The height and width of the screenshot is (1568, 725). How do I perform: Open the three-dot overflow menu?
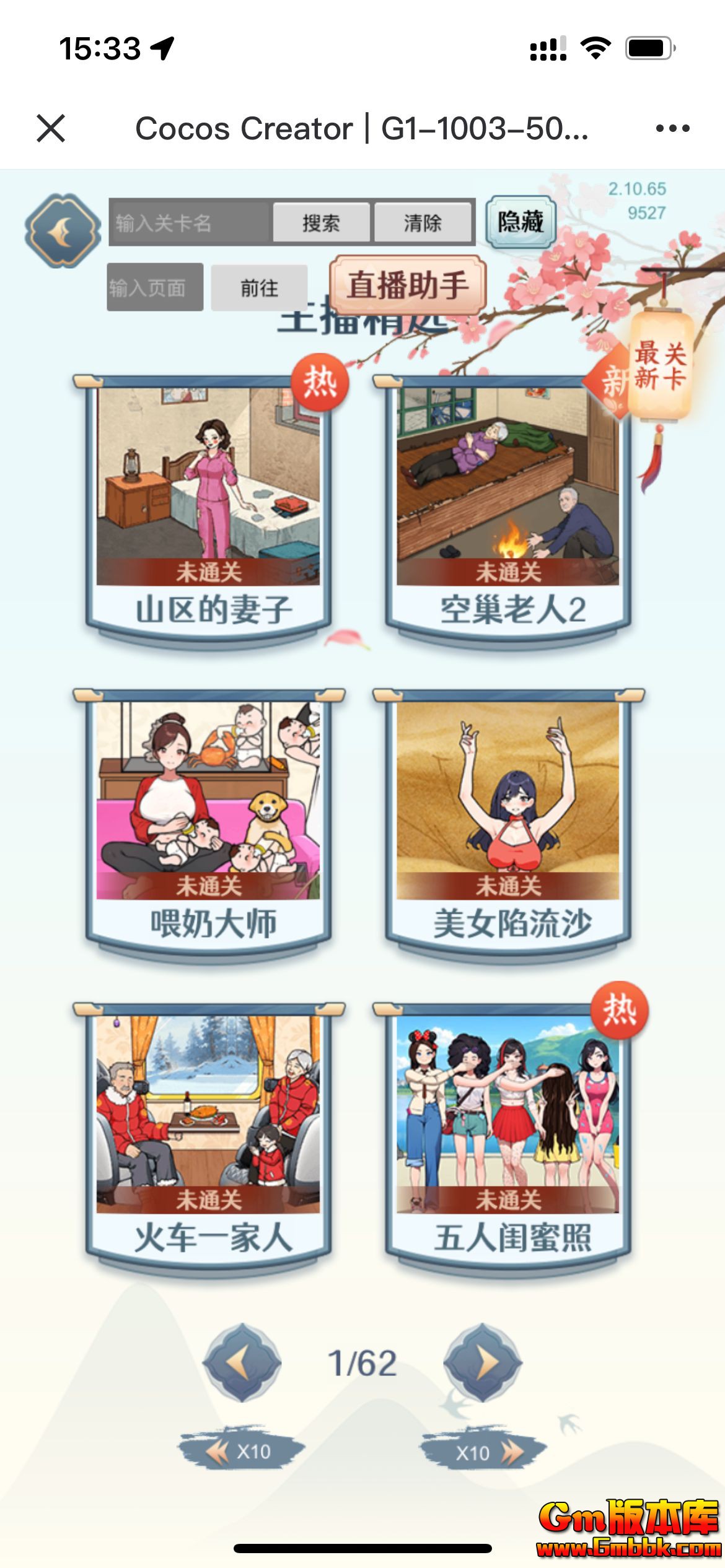(x=672, y=128)
